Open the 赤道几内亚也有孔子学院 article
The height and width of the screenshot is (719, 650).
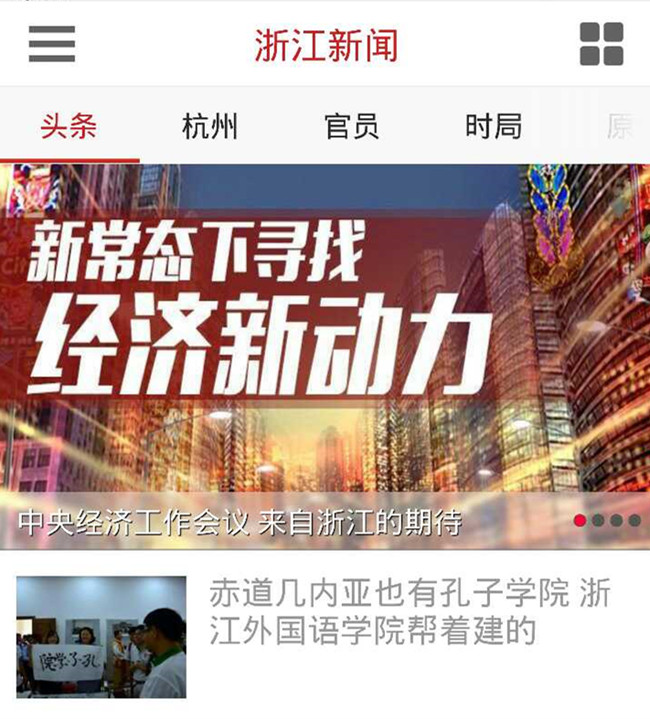click(408, 611)
